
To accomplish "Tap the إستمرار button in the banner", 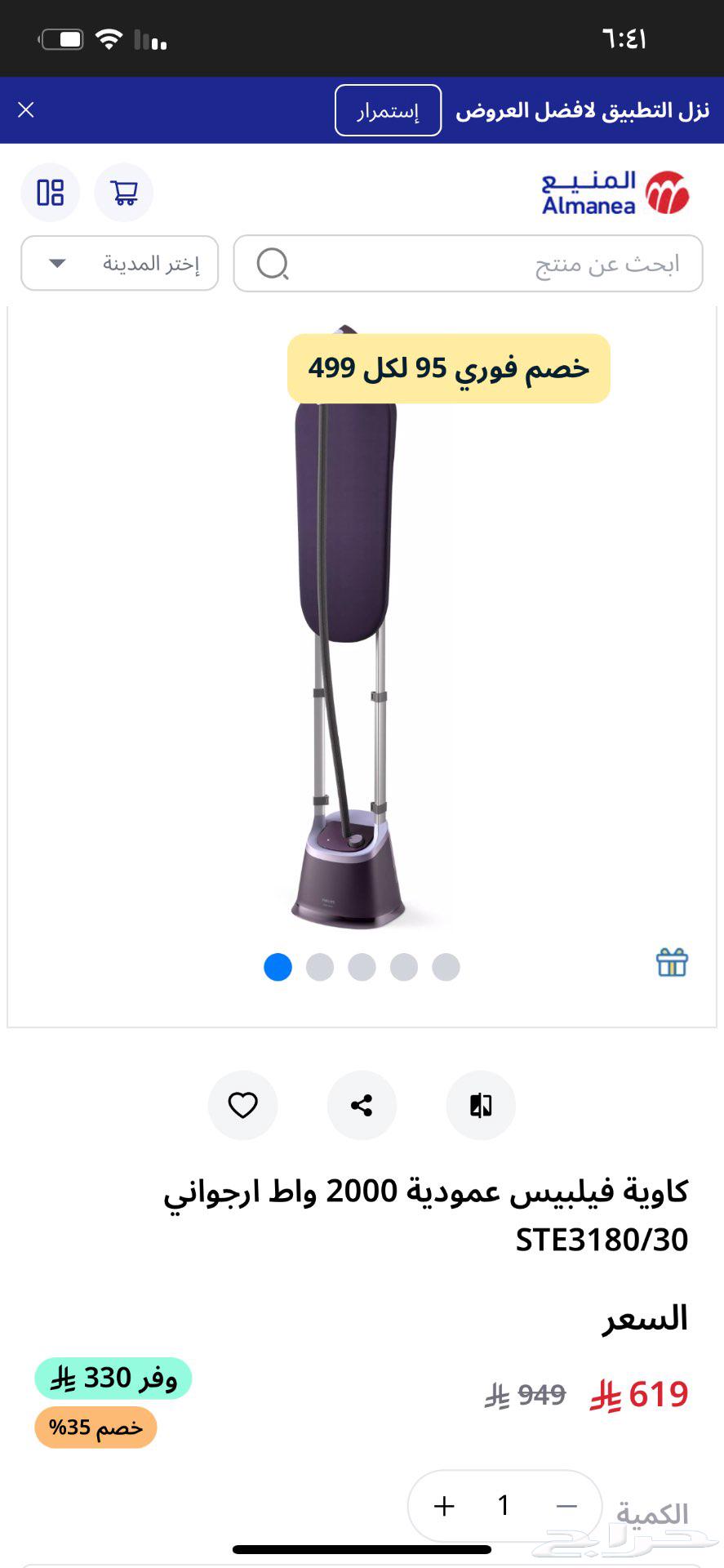I will point(388,110).
